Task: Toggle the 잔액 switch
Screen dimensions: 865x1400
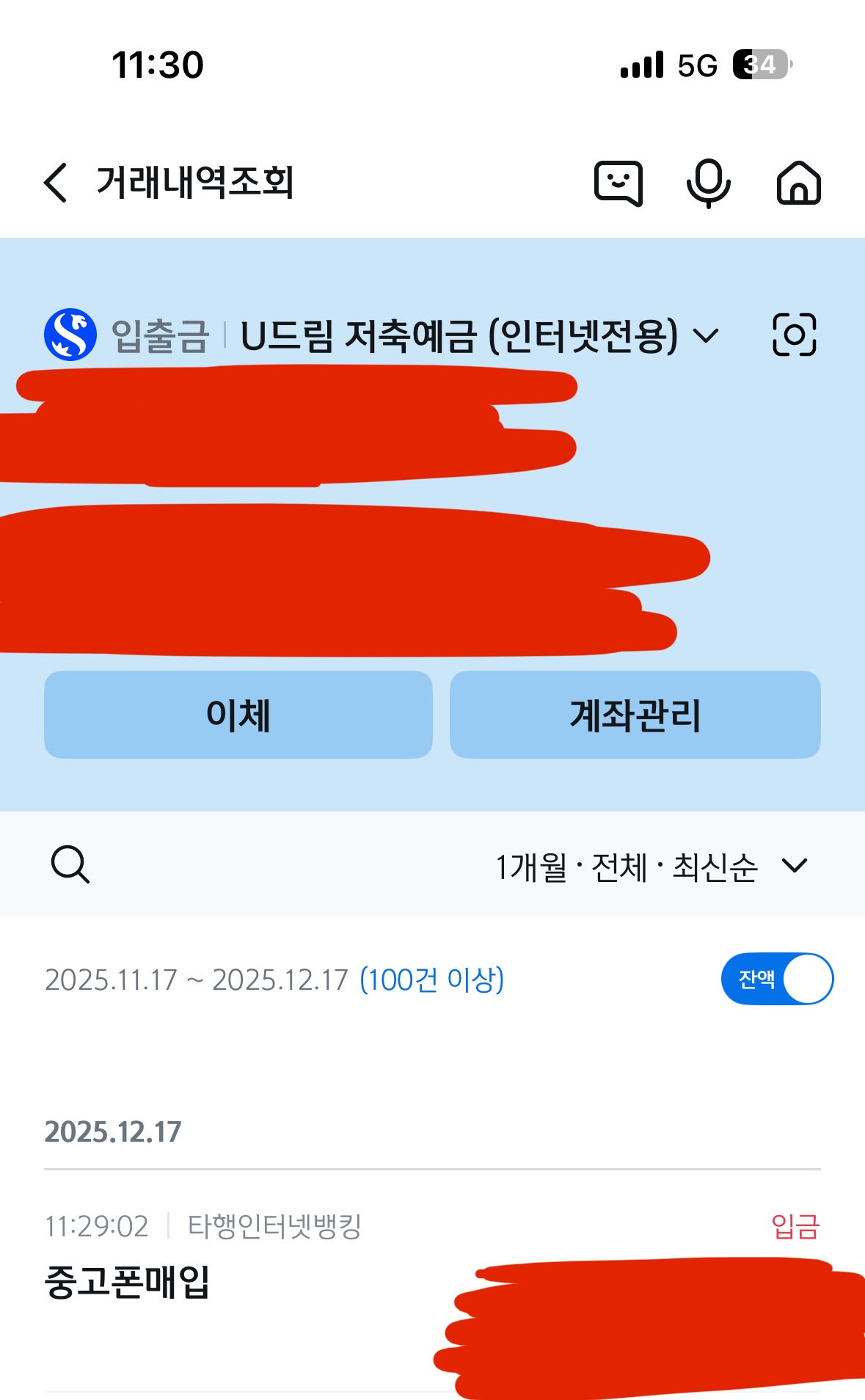Action: 776,979
